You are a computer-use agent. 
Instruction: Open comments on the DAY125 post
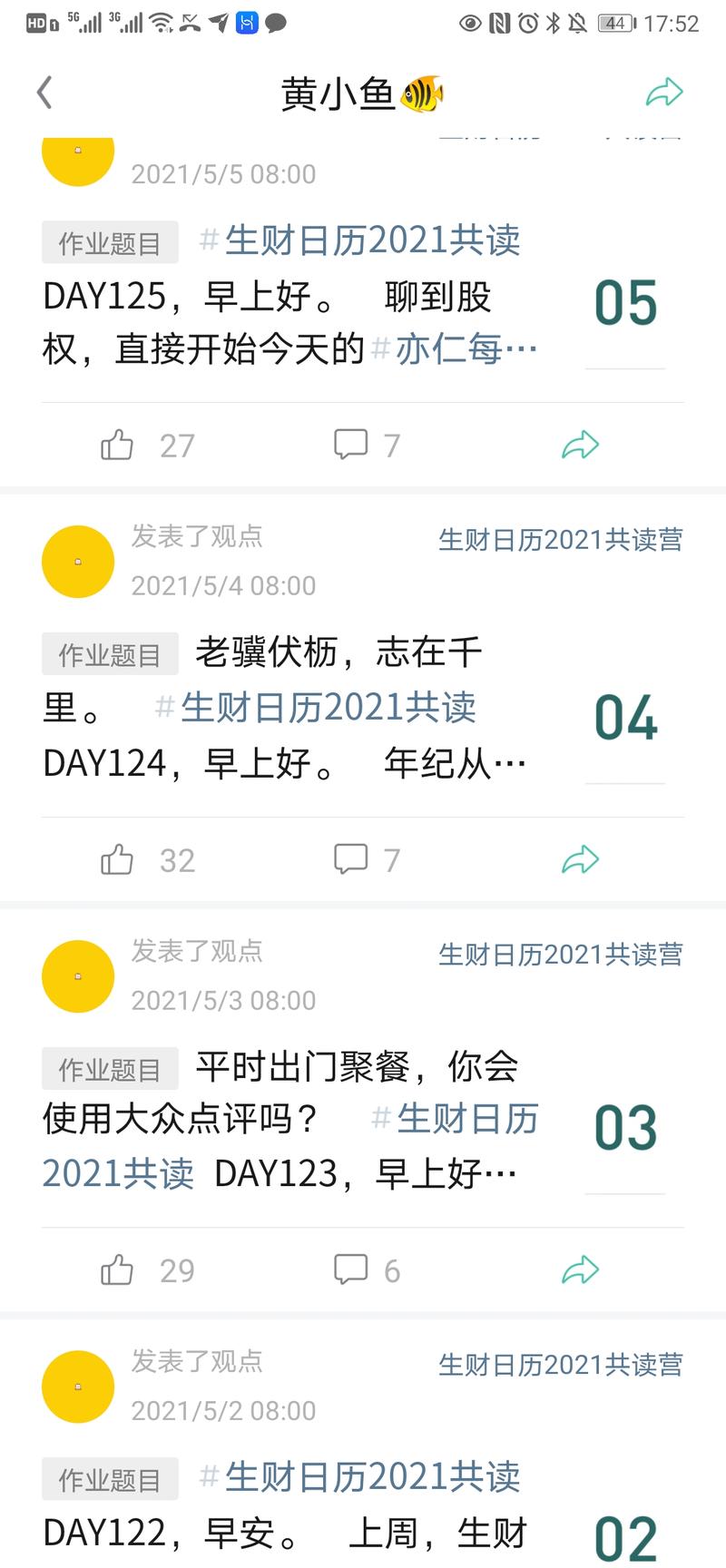tap(351, 444)
